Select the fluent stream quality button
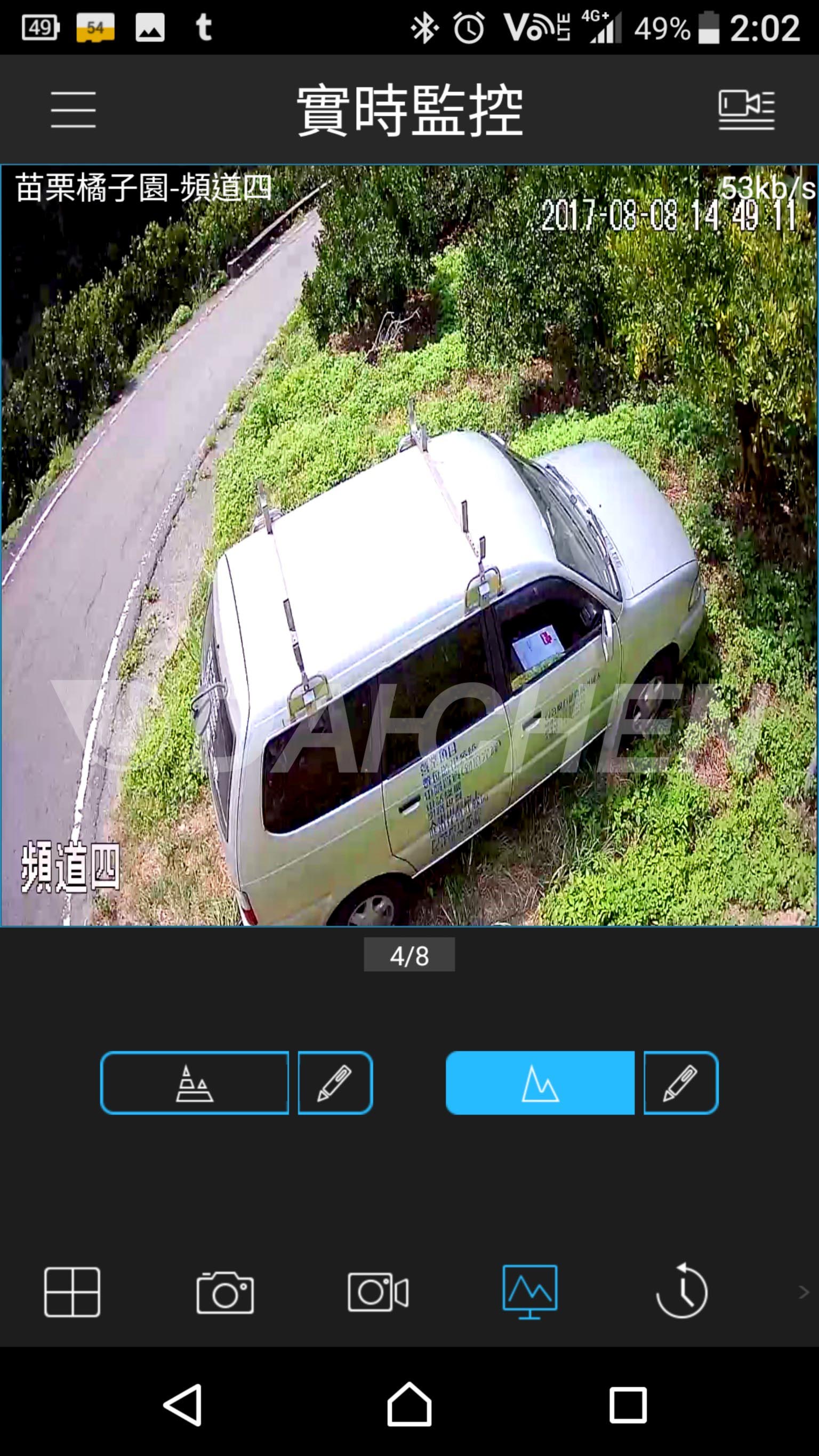819x1456 pixels. coord(195,1083)
